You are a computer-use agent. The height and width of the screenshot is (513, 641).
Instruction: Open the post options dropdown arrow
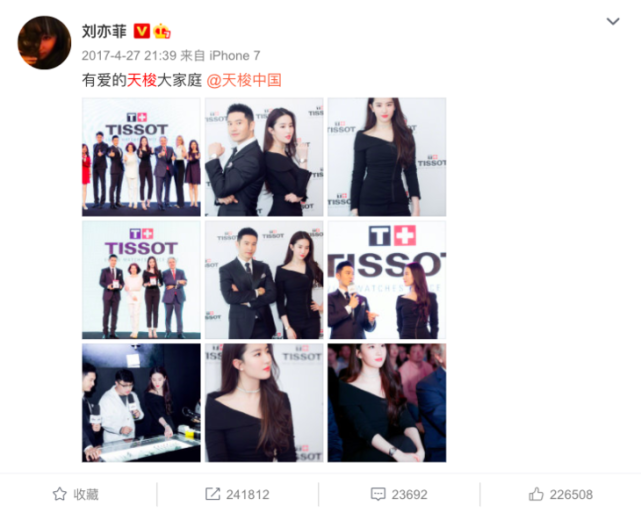pos(614,21)
